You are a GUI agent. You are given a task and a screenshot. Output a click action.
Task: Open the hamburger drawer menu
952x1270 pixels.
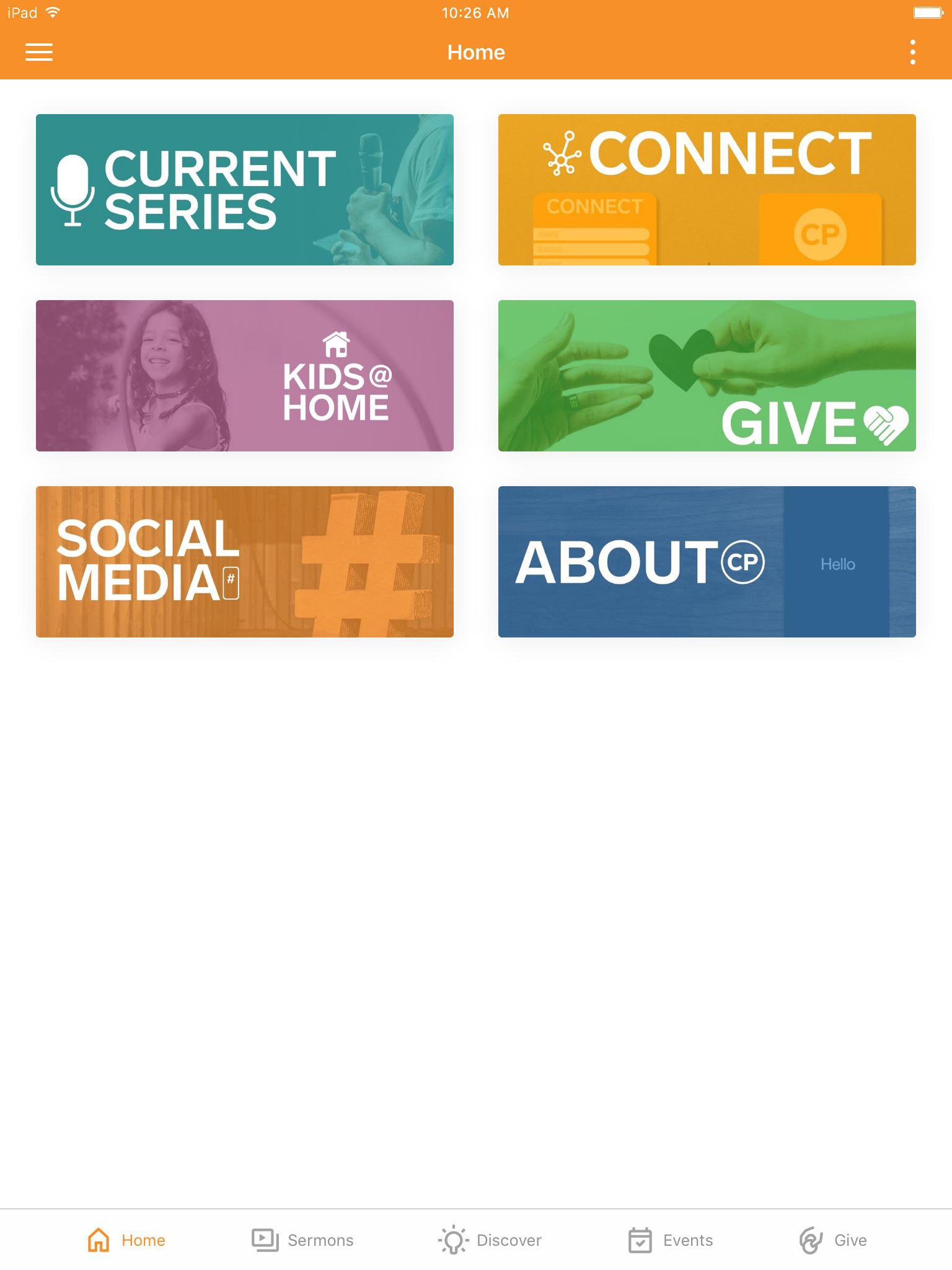38,52
